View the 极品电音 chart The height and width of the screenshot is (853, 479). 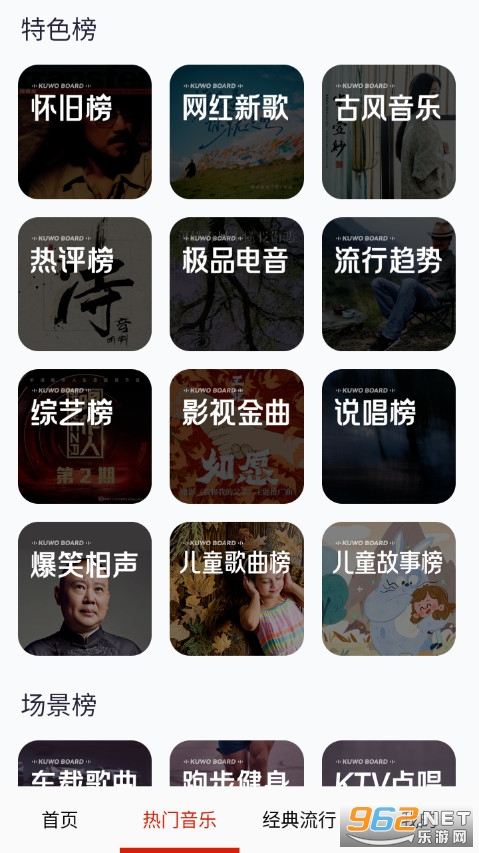pos(237,284)
